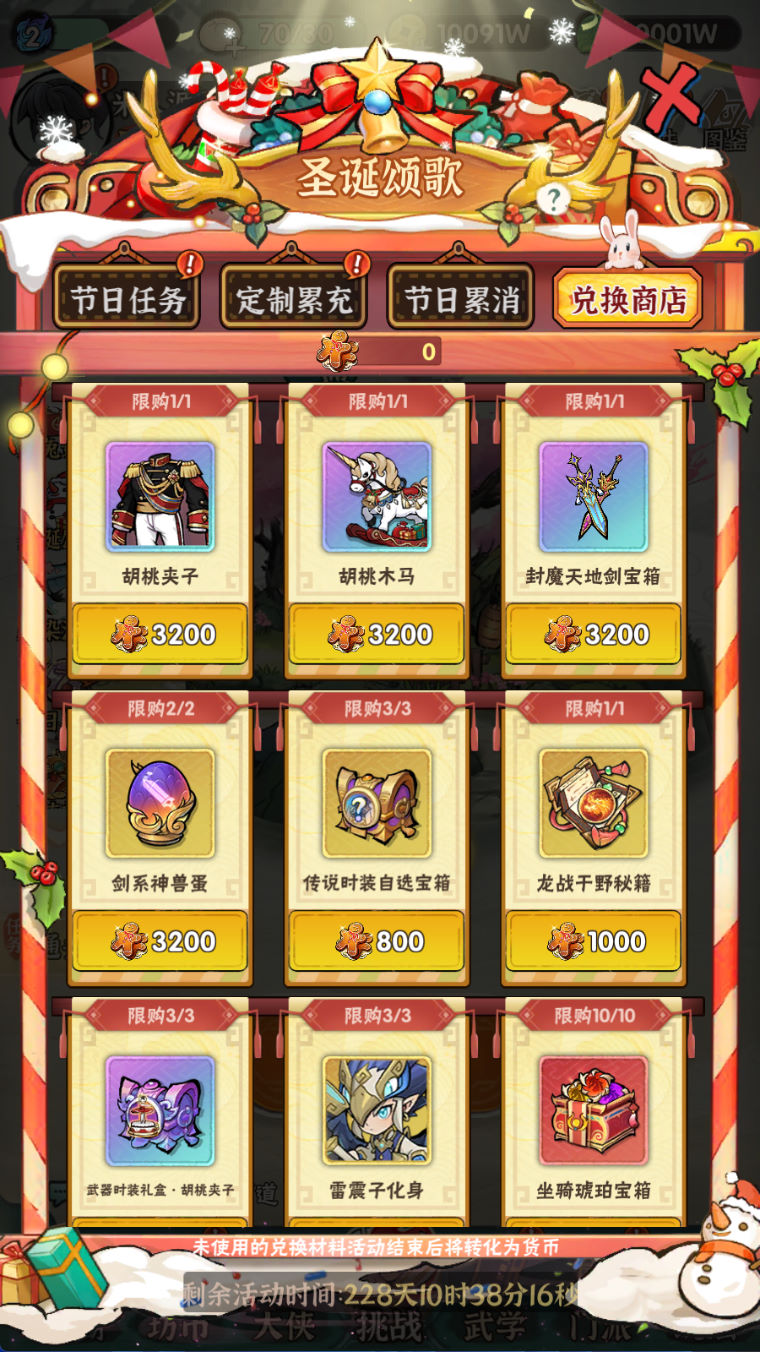760x1352 pixels.
Task: Select the 兑换商店 tab
Action: tap(628, 298)
